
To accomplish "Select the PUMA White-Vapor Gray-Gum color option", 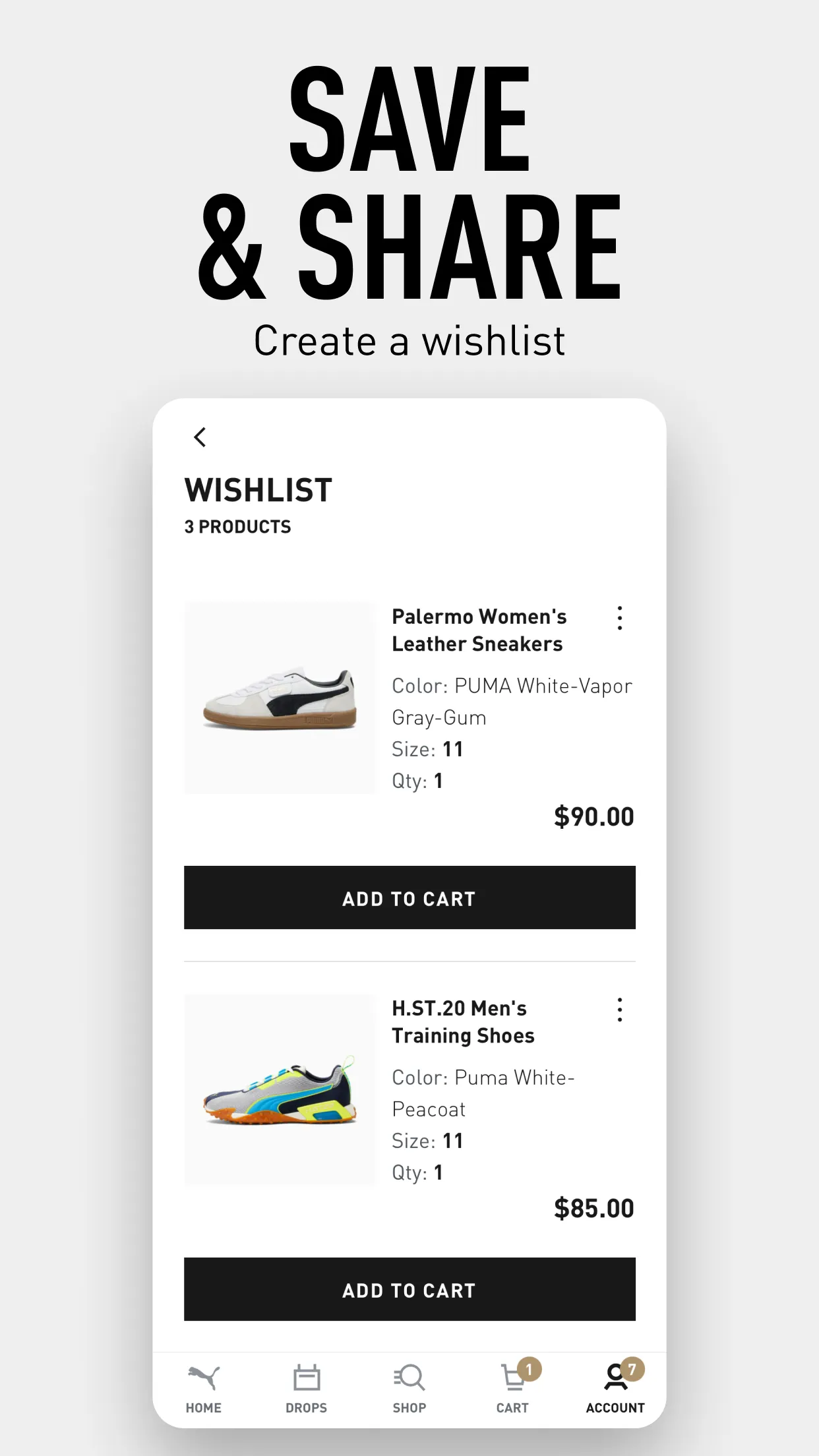I will 512,700.
